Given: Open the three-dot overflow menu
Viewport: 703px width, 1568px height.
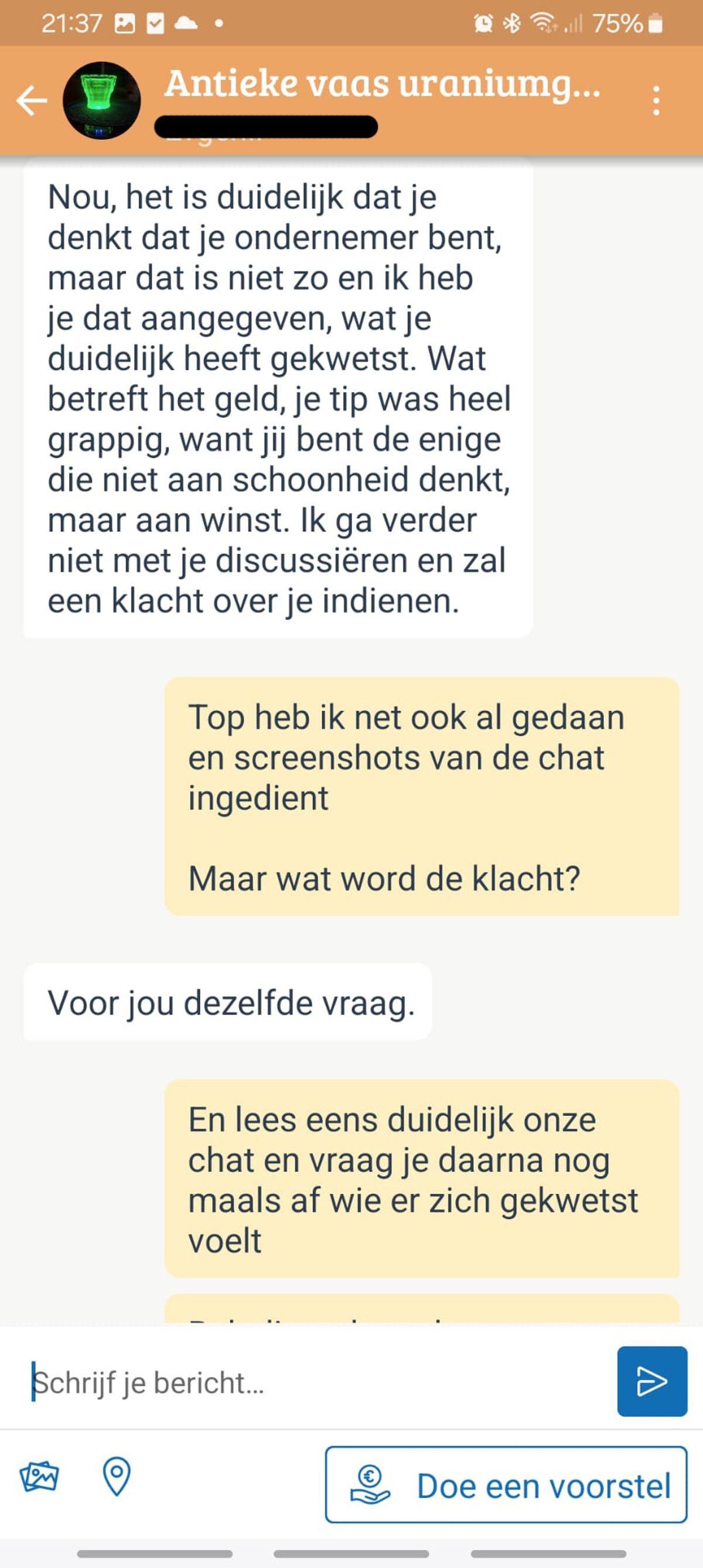Looking at the screenshot, I should (x=656, y=100).
